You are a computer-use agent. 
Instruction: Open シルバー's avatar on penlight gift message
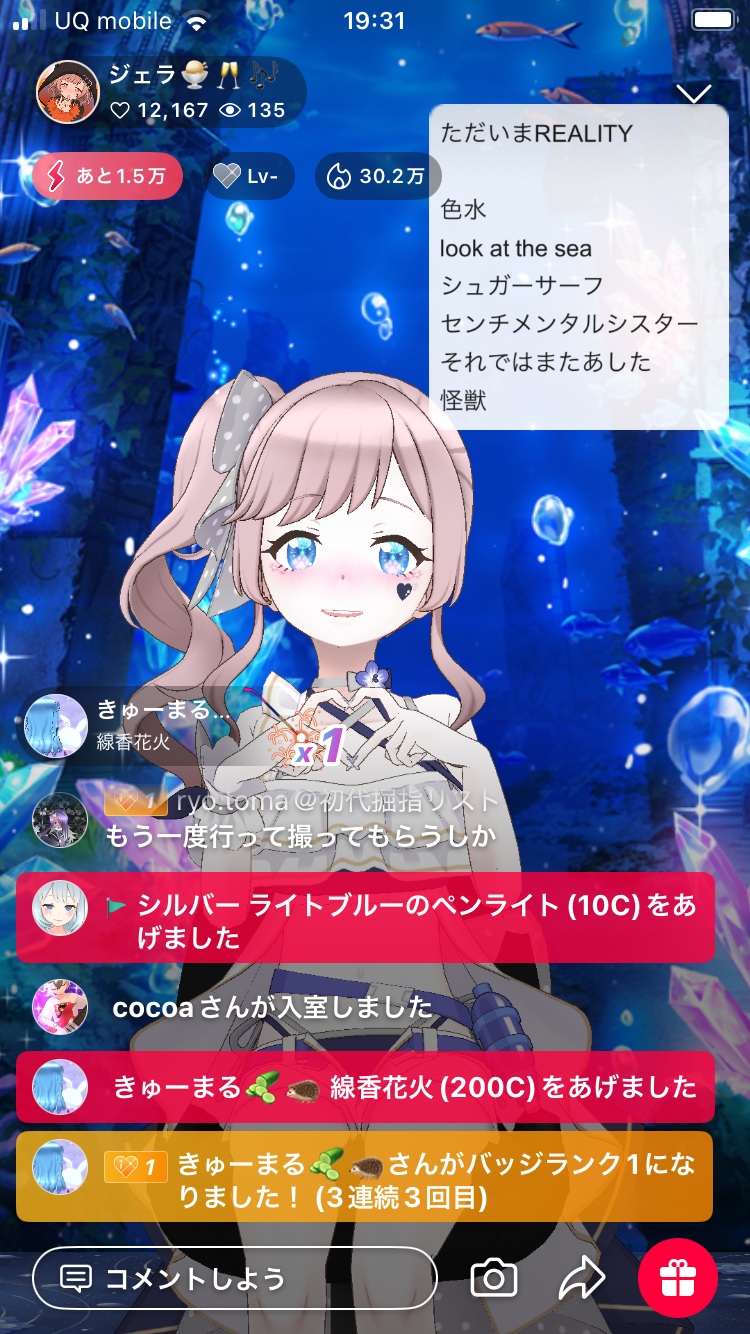point(60,909)
